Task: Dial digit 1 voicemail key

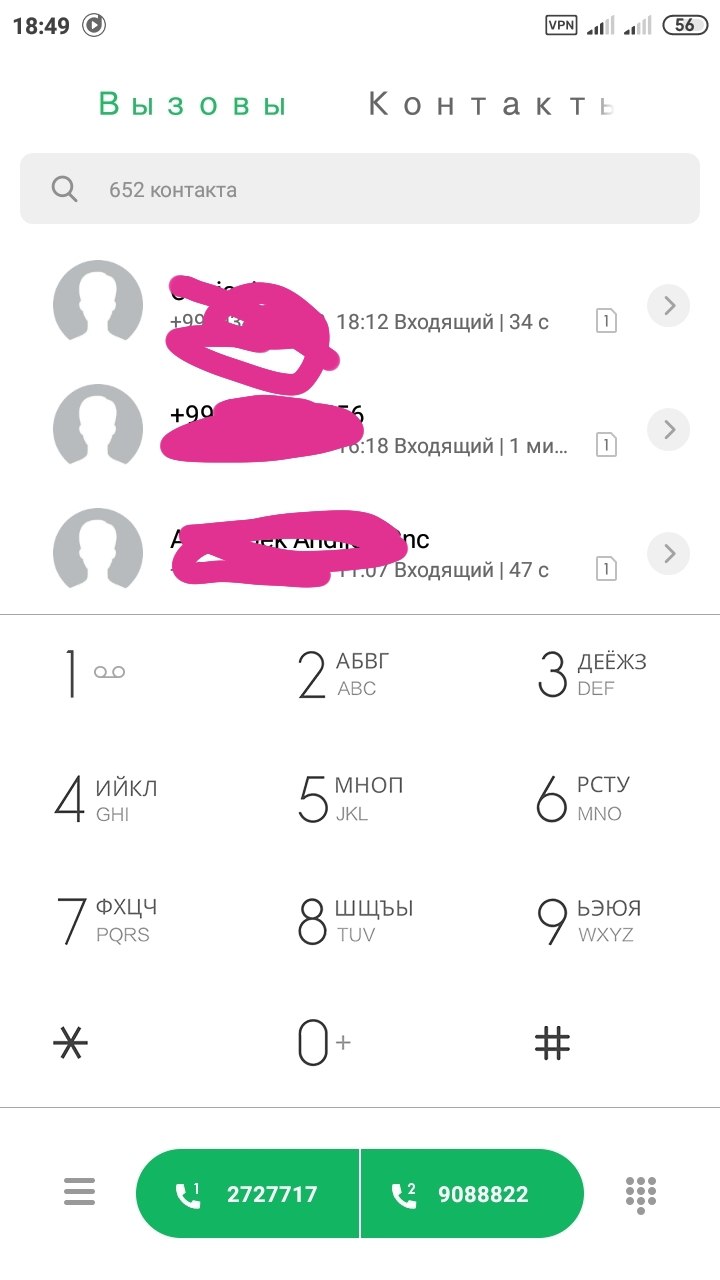Action: [96, 674]
